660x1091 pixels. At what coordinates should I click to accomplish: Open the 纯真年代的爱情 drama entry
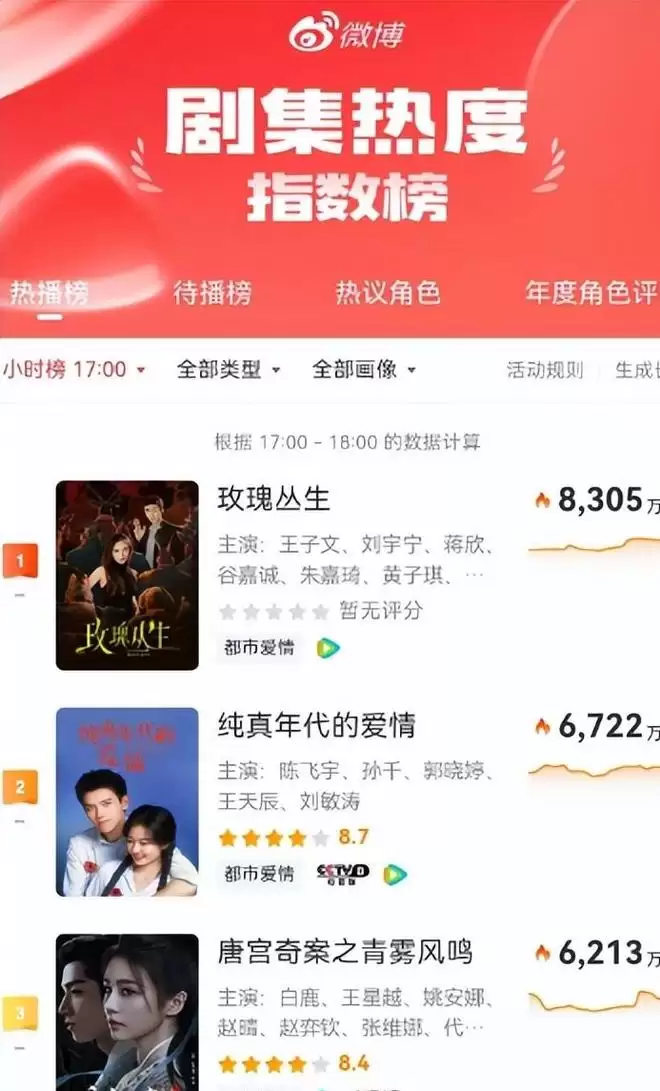click(316, 725)
